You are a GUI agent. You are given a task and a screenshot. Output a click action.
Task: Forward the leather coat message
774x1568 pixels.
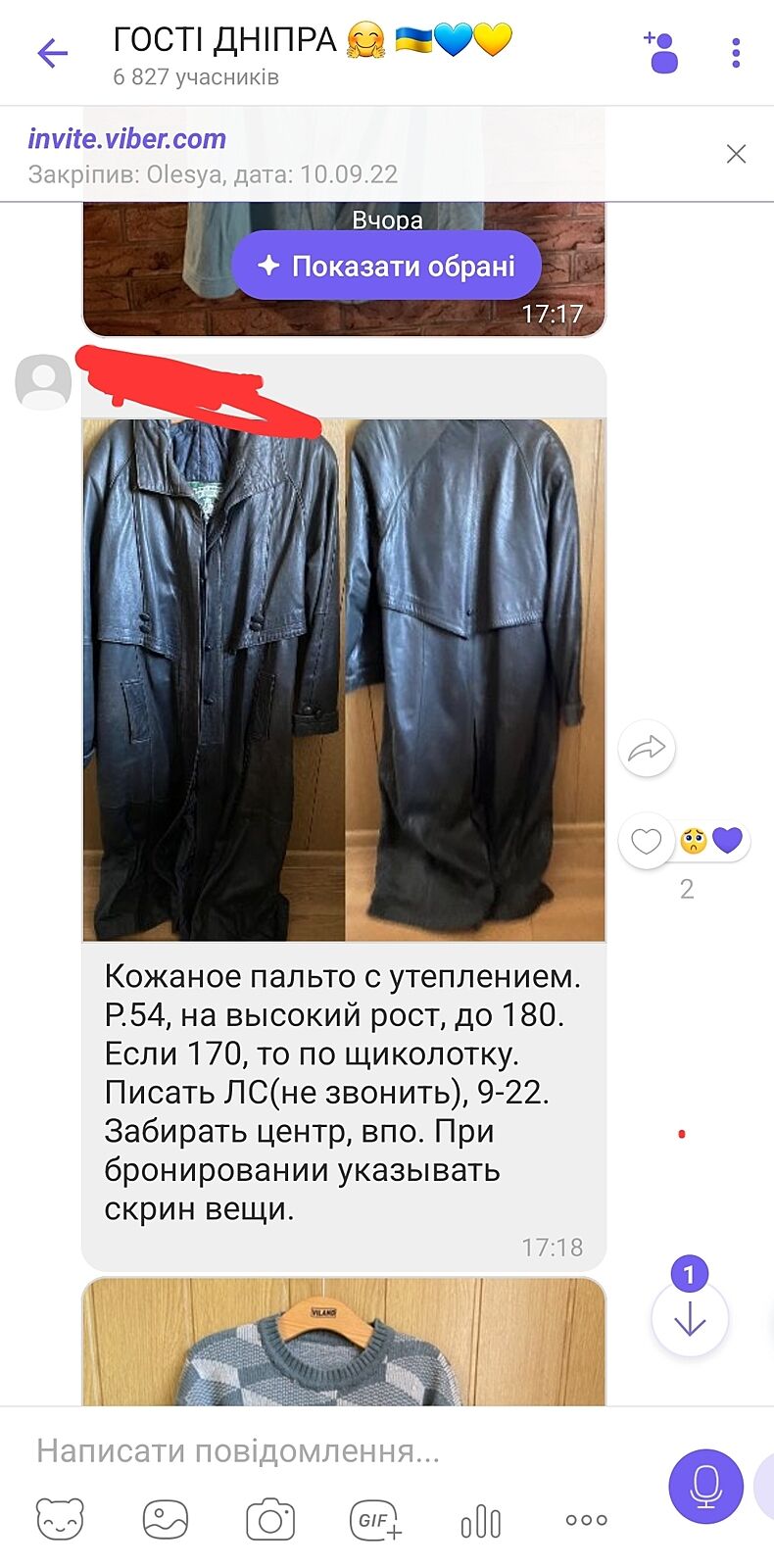(x=647, y=750)
